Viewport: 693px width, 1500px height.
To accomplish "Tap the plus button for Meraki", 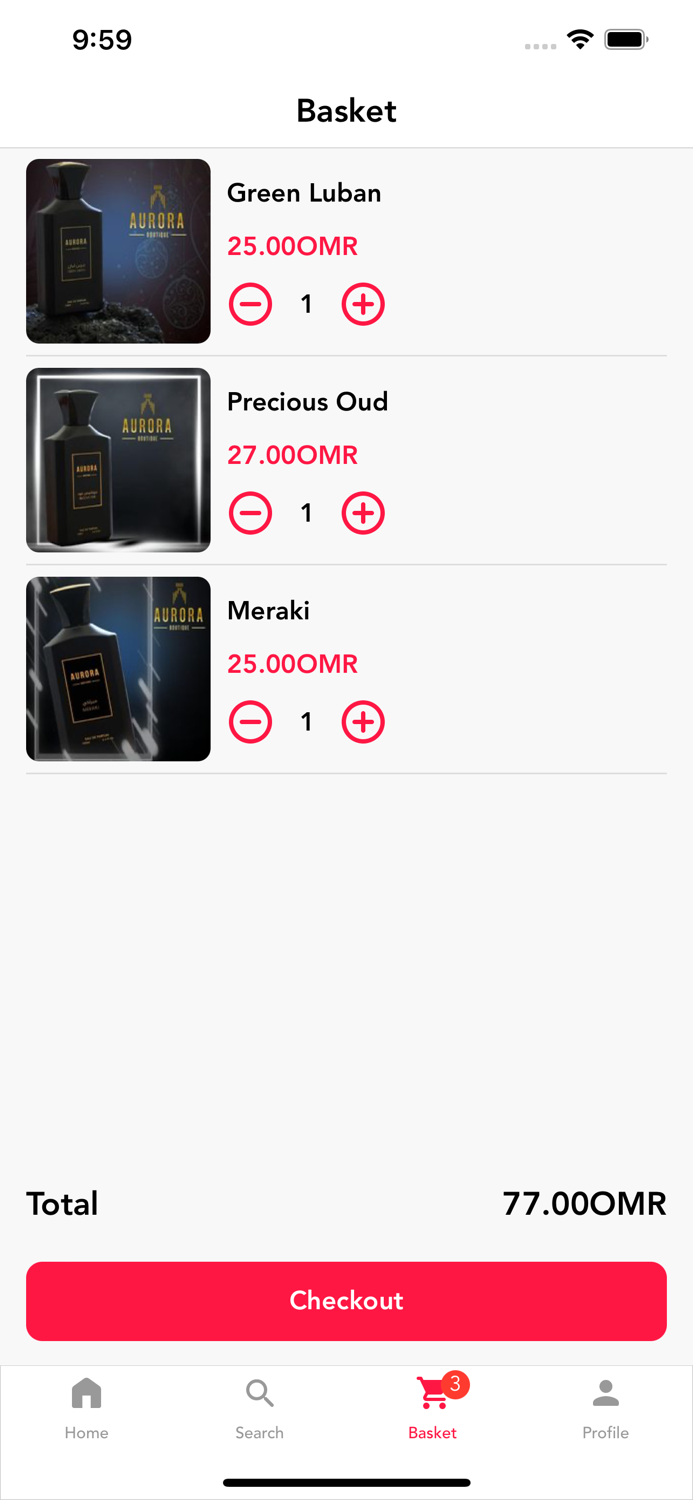I will (363, 722).
